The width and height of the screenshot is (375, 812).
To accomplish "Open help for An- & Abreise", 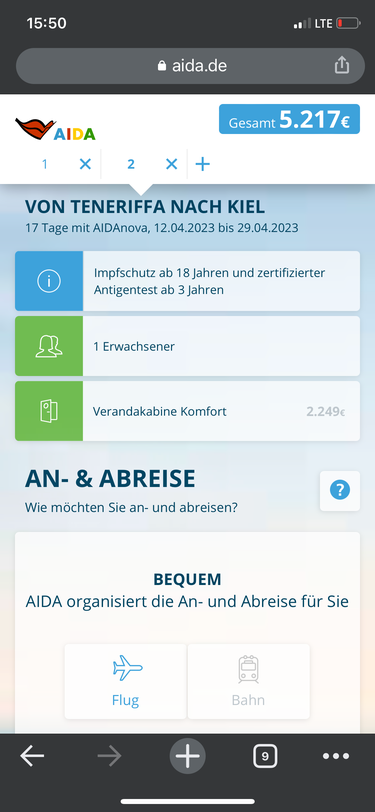I will click(x=340, y=491).
